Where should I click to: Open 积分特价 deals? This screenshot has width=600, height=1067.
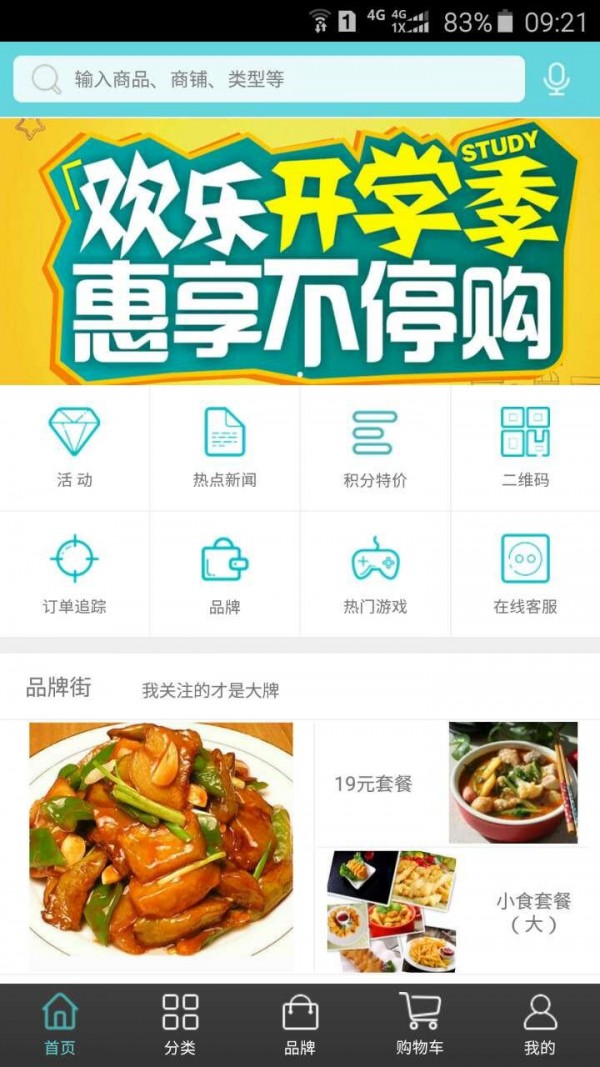375,447
